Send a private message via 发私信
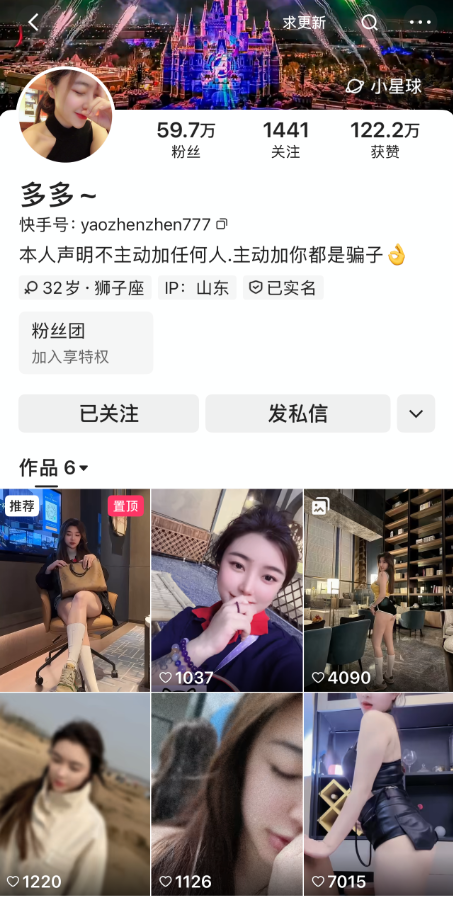Viewport: 453px width, 897px height. (297, 413)
